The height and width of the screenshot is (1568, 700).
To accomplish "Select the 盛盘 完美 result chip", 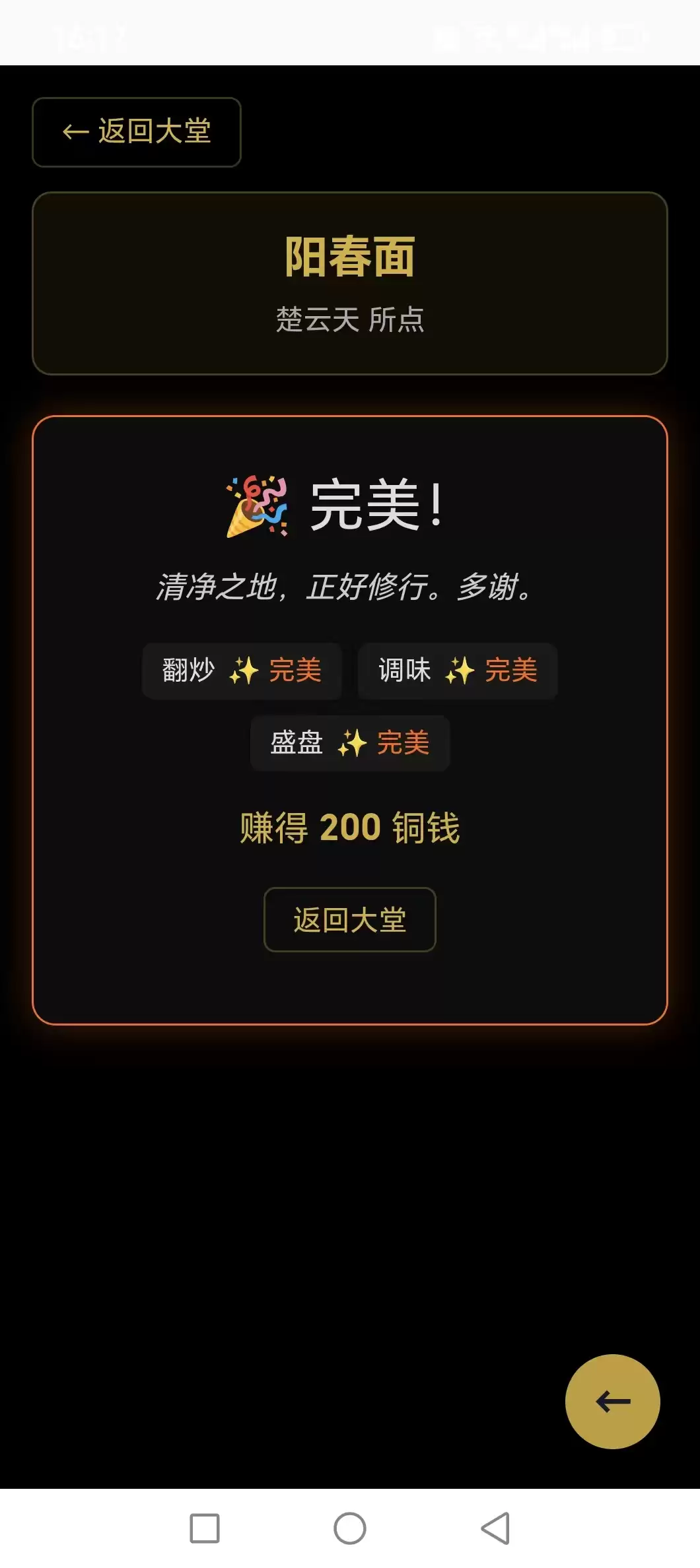I will (x=349, y=743).
